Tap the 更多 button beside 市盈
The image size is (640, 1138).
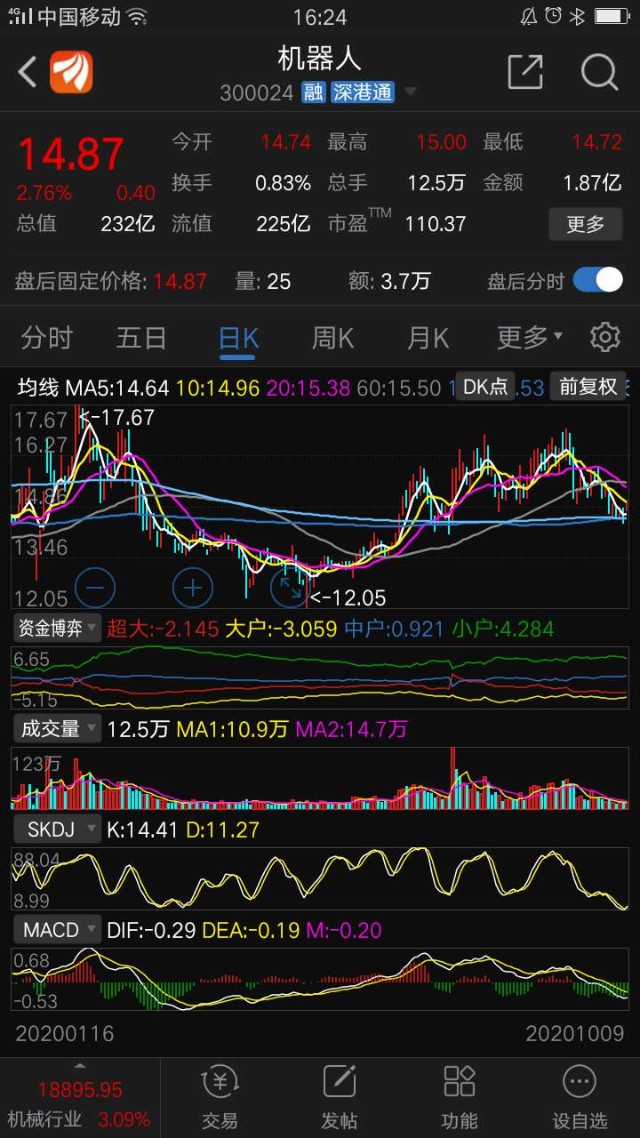click(x=585, y=224)
